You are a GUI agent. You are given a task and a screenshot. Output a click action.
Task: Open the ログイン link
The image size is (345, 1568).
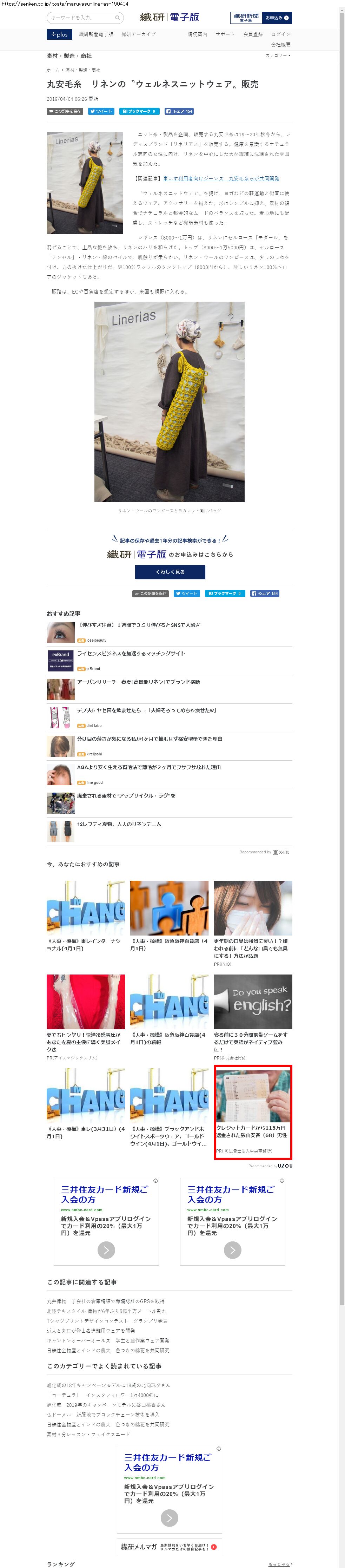[280, 35]
